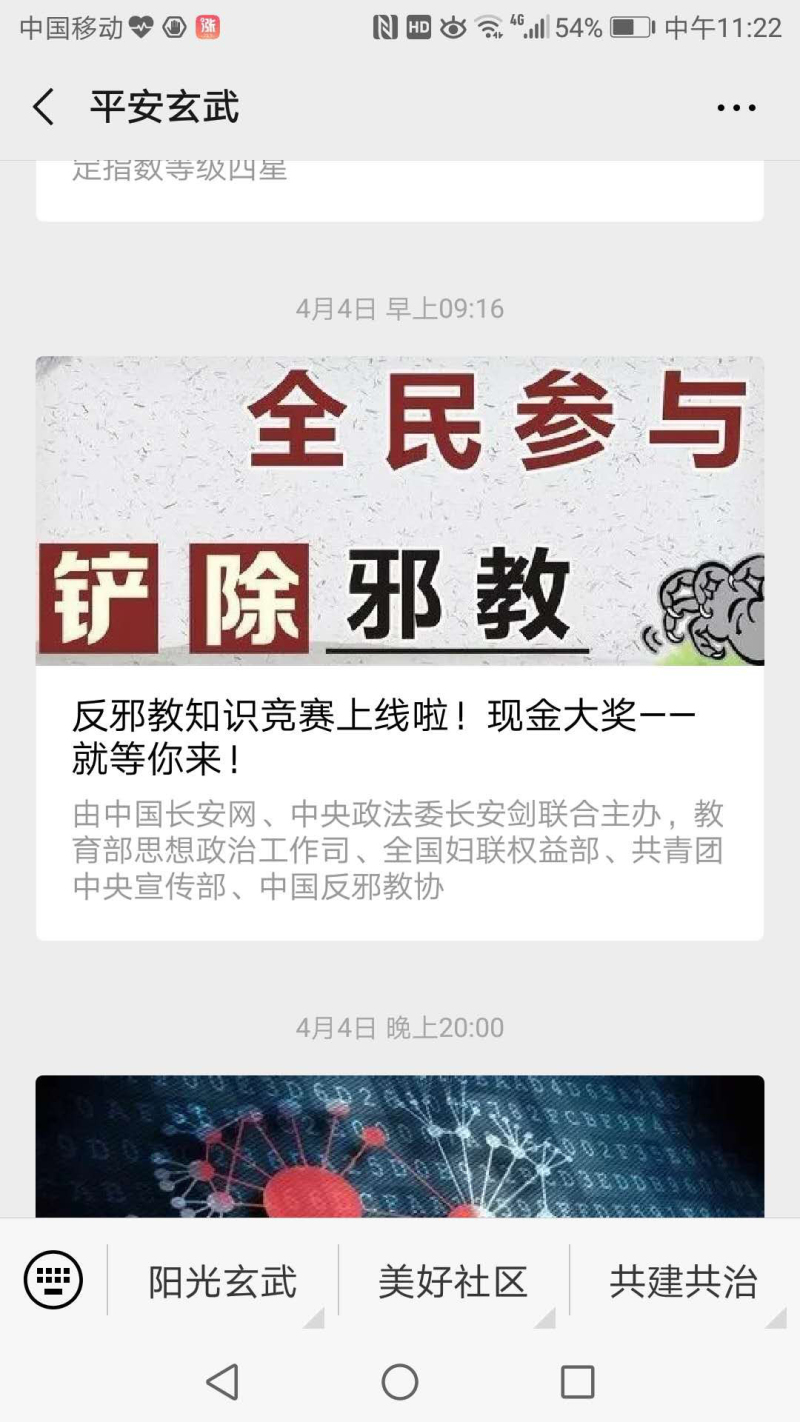Tap the 全民参与铲除邪教 cover image

400,510
